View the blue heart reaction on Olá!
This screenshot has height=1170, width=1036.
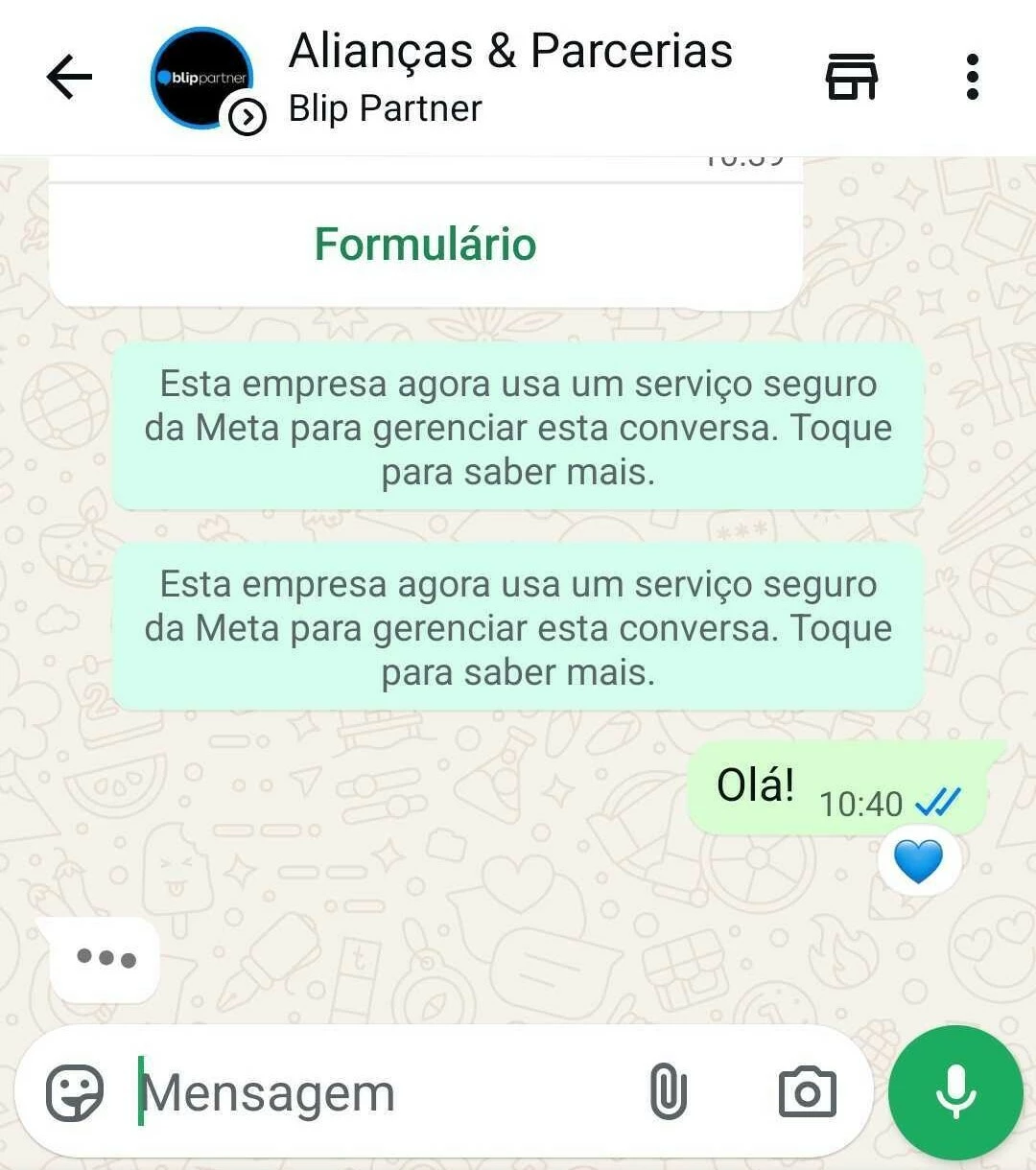coord(918,860)
